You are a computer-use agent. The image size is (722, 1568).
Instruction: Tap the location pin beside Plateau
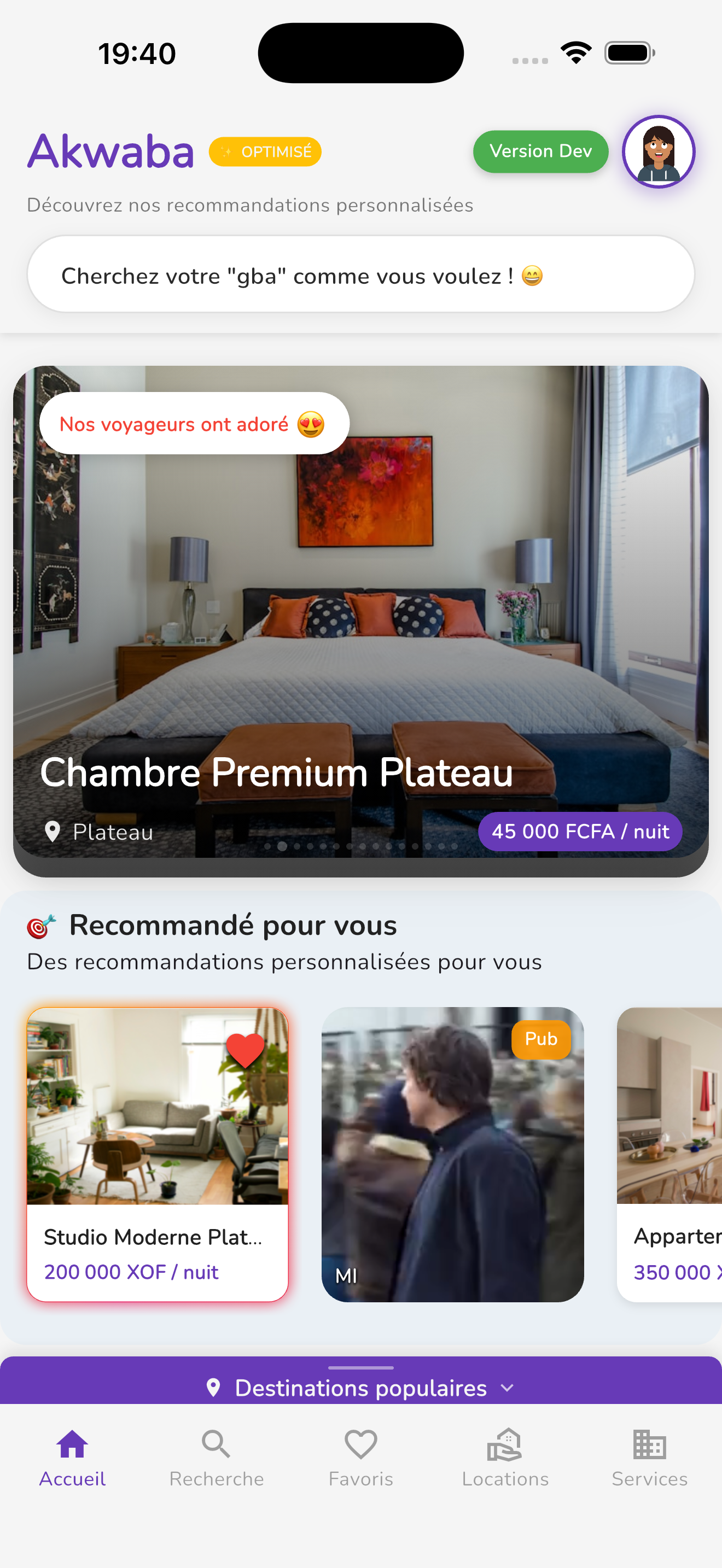(x=53, y=832)
